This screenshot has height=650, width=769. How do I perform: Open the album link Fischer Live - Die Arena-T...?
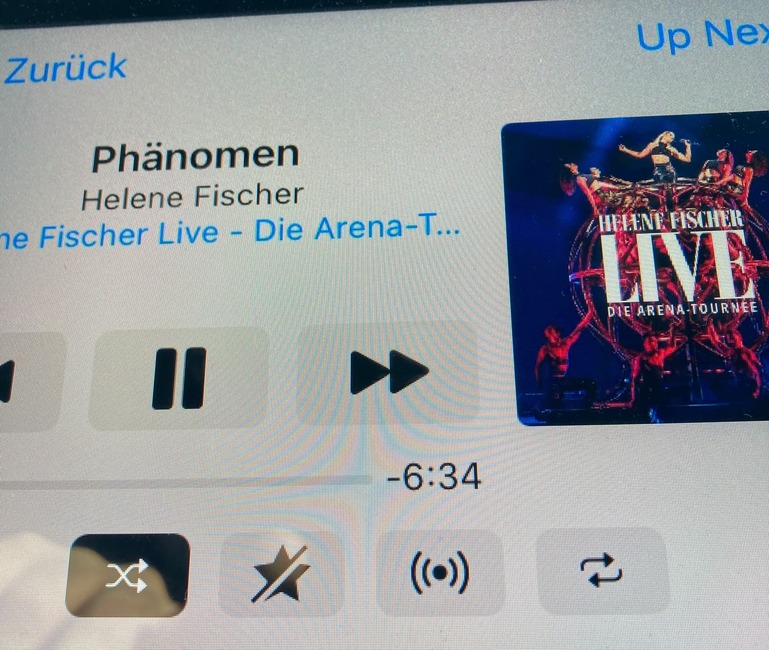[230, 233]
